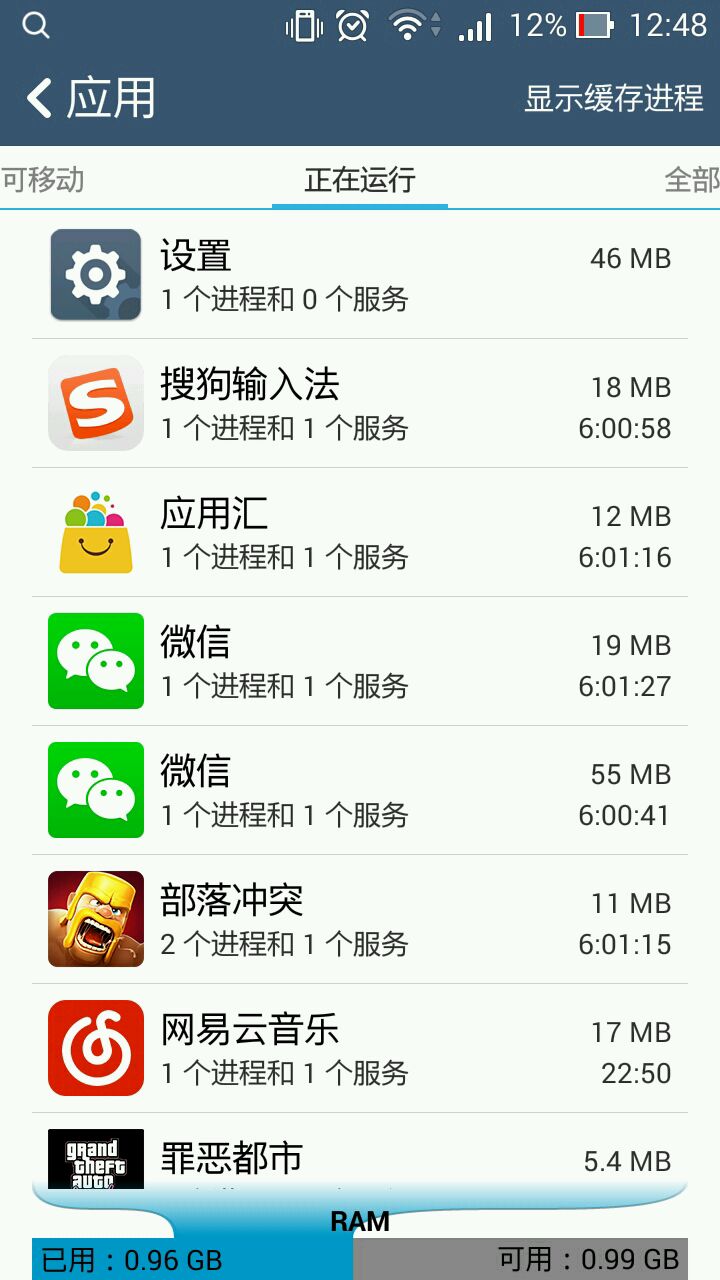Screen dimensions: 720x1280
Task: Switch to the 可移动 tab
Action: coord(44,180)
